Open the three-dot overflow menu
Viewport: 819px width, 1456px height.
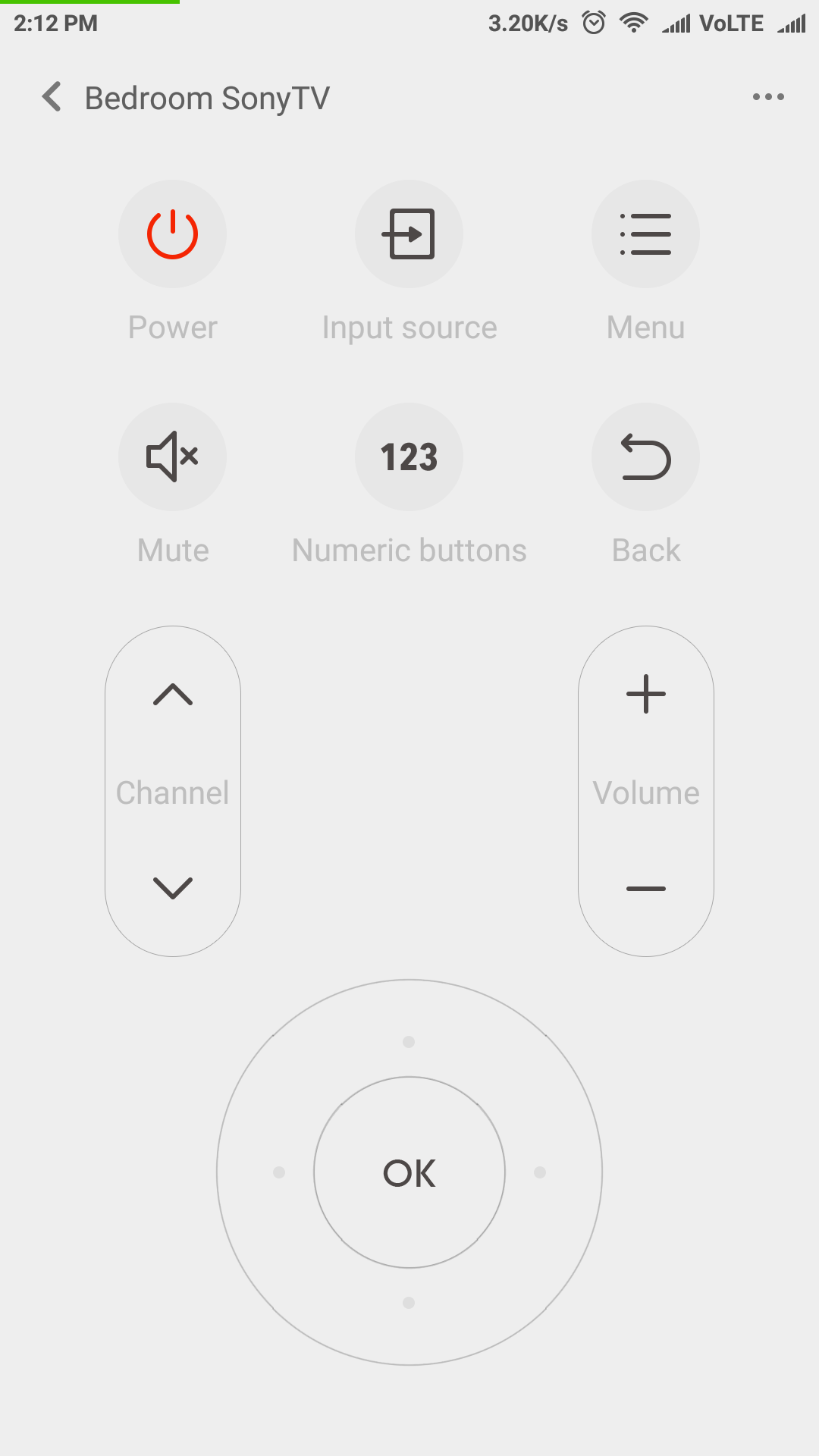coord(767,97)
